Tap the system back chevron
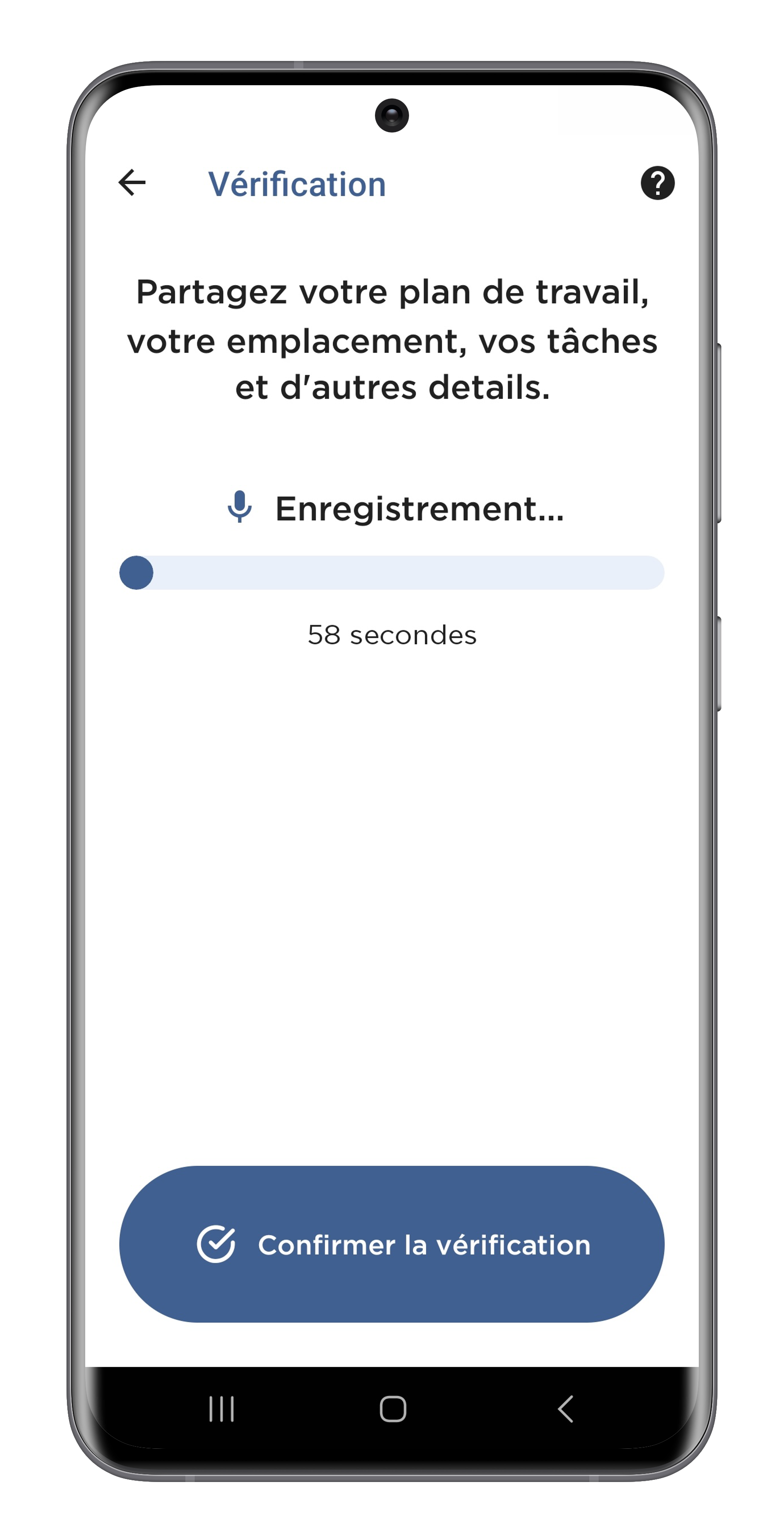The height and width of the screenshot is (1534, 784). 565,1408
